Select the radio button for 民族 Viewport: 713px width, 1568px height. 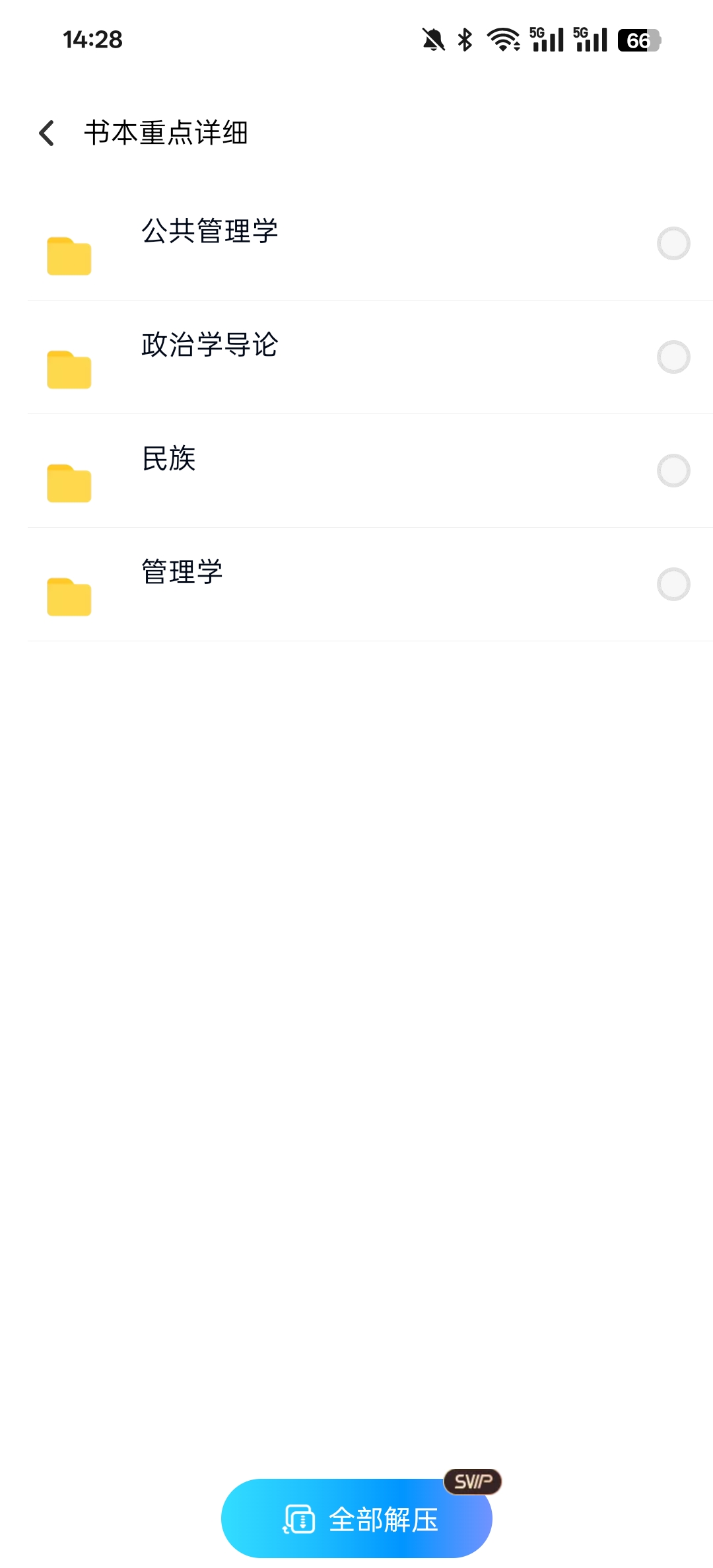(673, 471)
